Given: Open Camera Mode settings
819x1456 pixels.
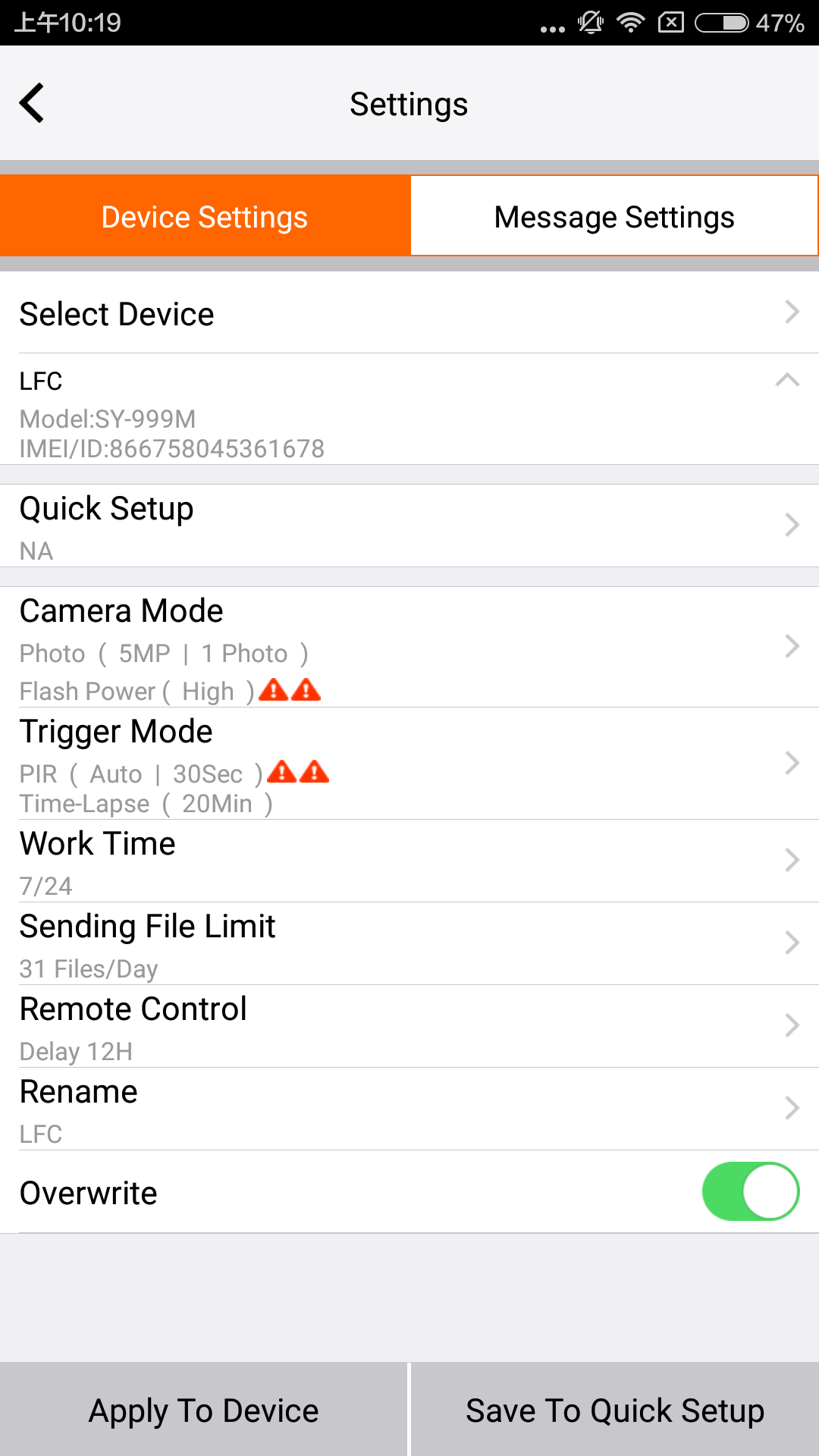Looking at the screenshot, I should pos(409,646).
